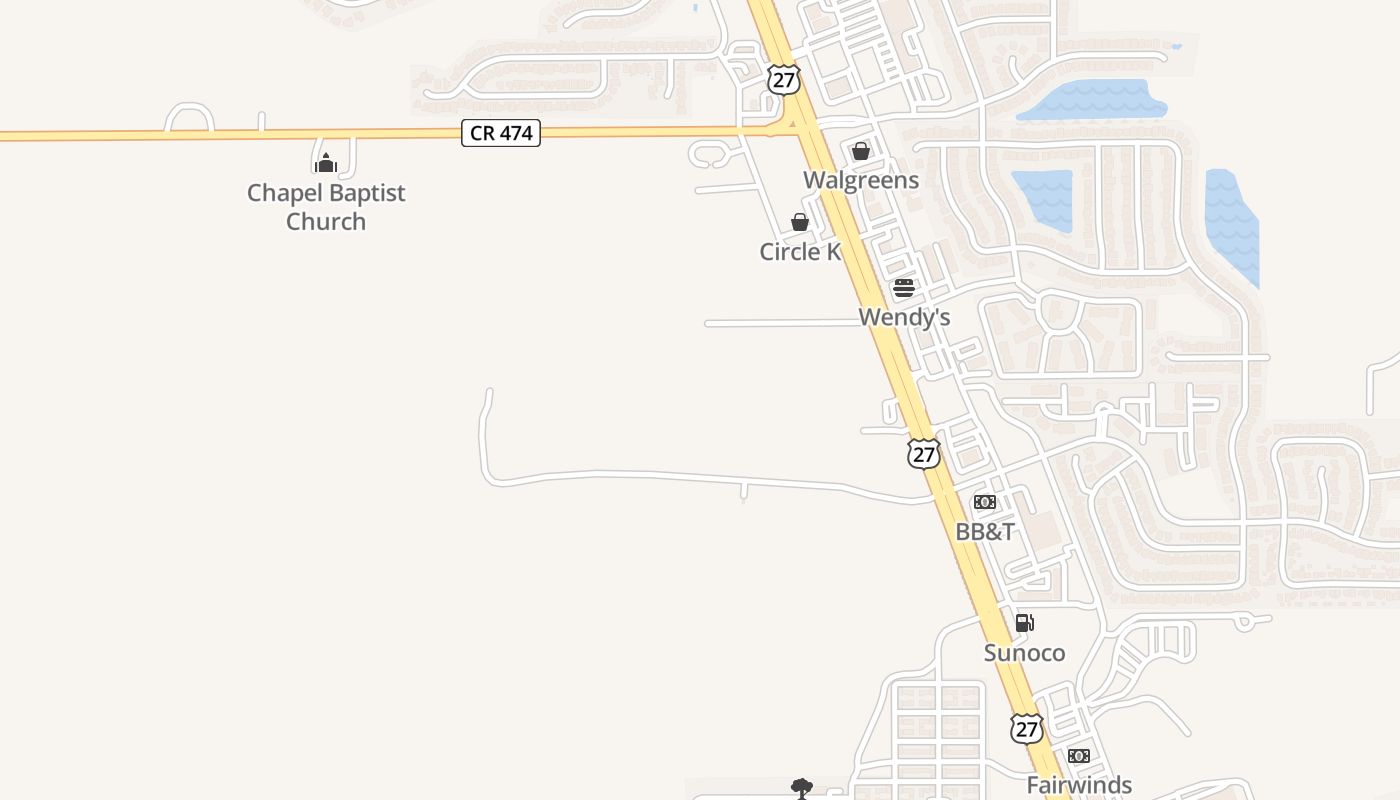Tap the Fairwinds bank marker

pos(1078,756)
